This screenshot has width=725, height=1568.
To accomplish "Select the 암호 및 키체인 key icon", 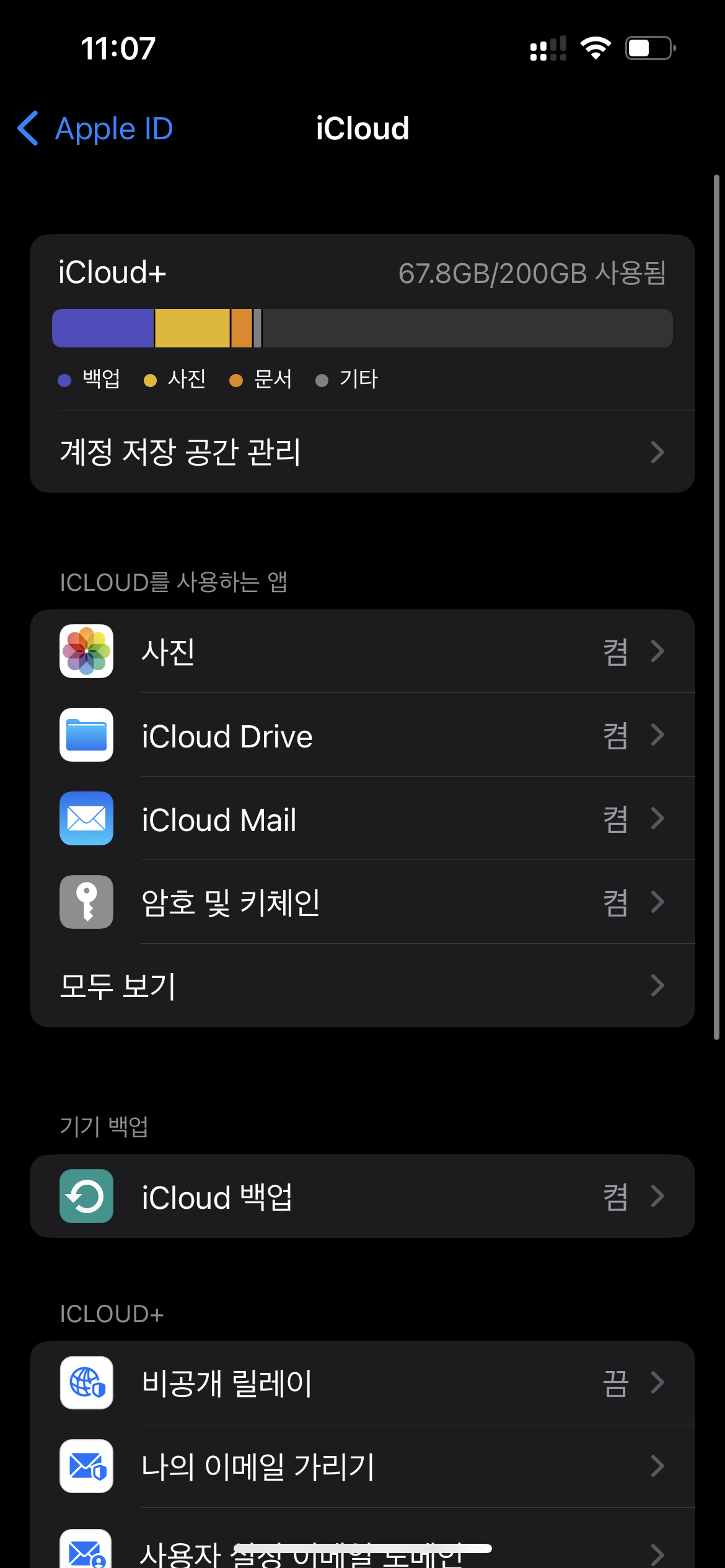I will [x=86, y=902].
